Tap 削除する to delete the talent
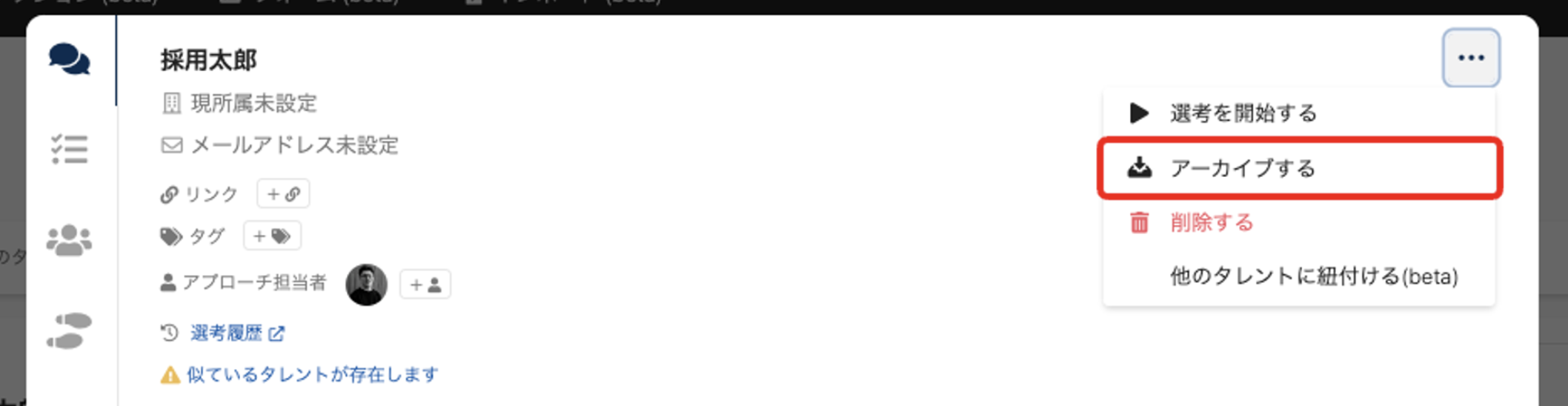Screen dimensions: 1568x406 coord(1211,222)
